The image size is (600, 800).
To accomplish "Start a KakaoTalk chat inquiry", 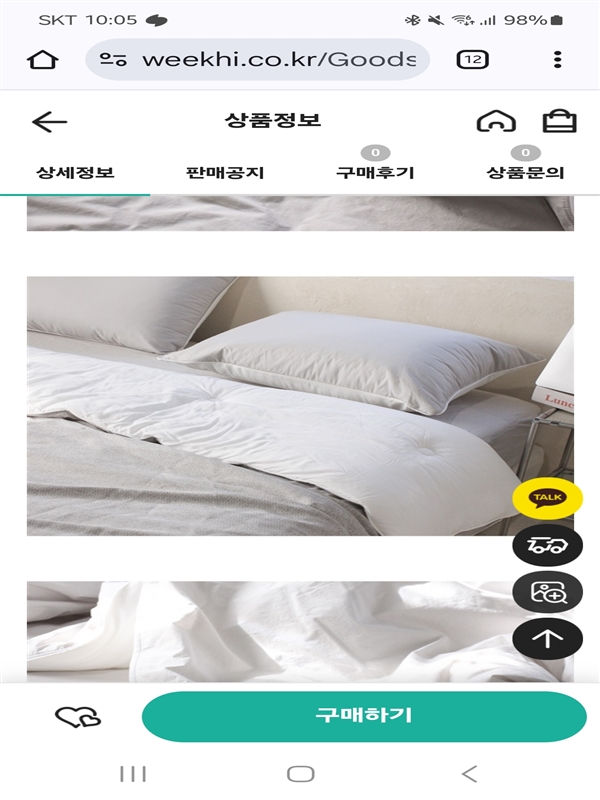I will tap(547, 497).
